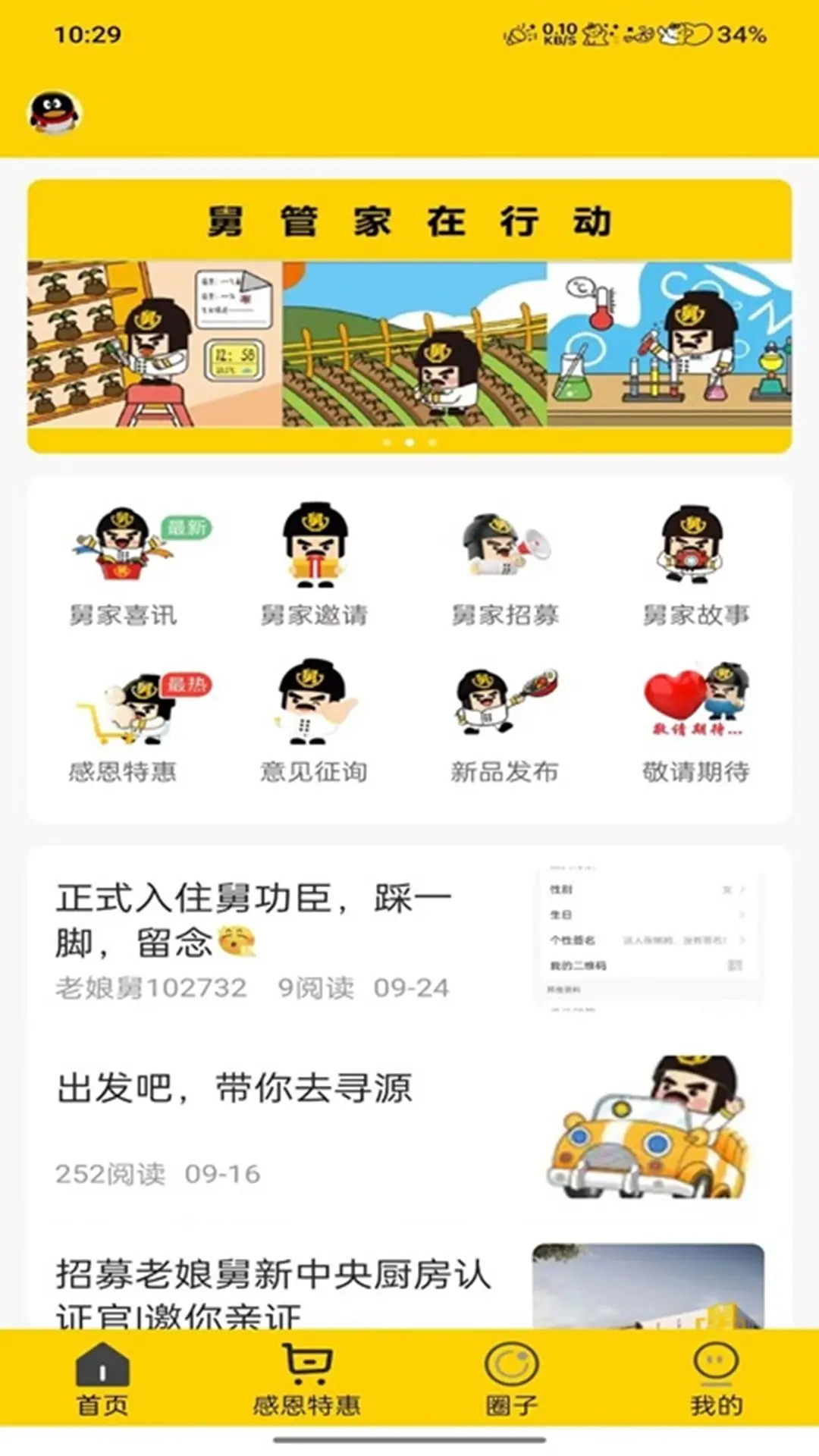Open 意见征询 section
The height and width of the screenshot is (1456, 819).
pyautogui.click(x=314, y=724)
